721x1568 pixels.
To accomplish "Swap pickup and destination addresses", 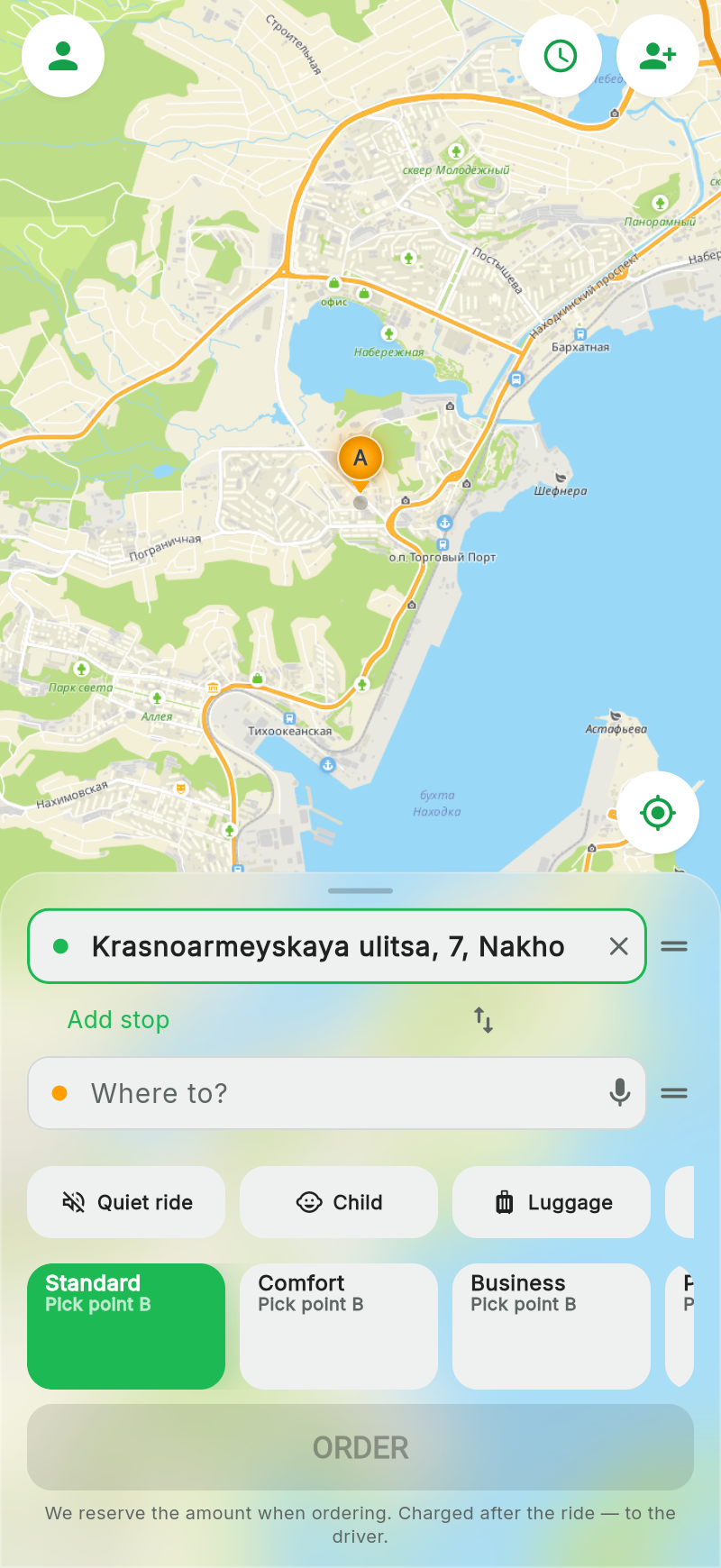I will click(483, 1020).
